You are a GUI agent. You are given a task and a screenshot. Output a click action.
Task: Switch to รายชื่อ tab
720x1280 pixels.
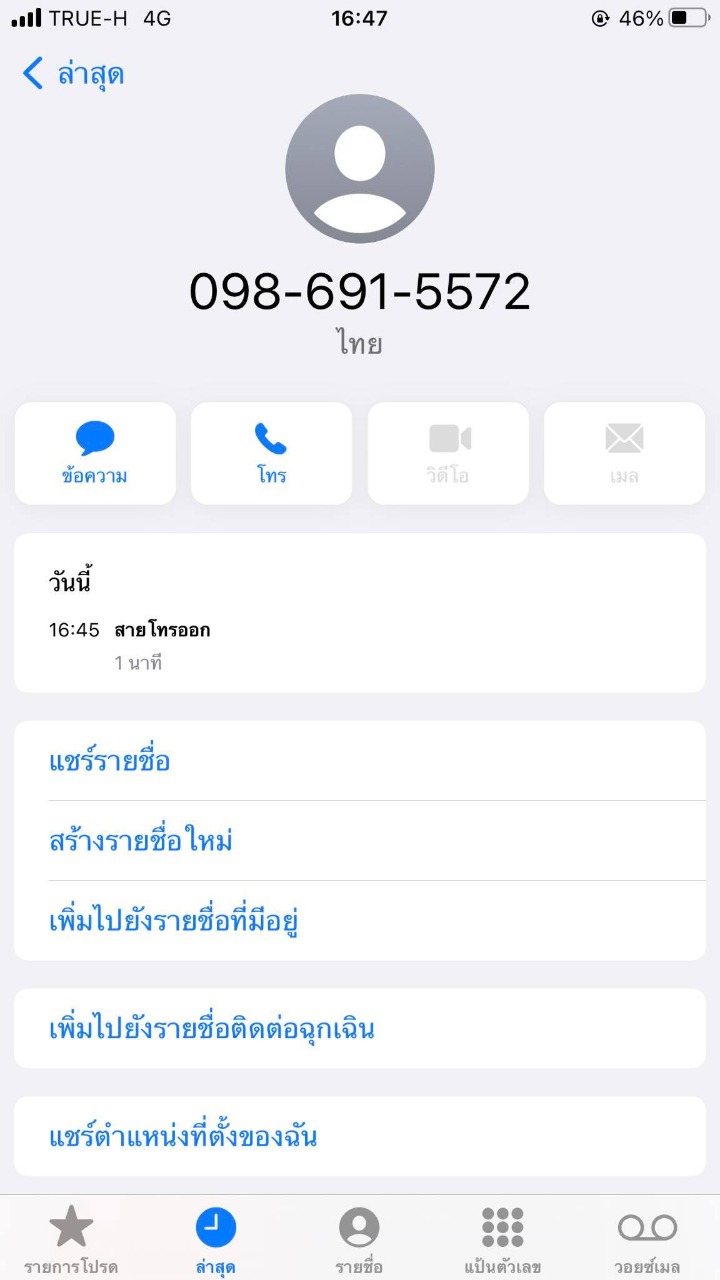pos(359,1238)
